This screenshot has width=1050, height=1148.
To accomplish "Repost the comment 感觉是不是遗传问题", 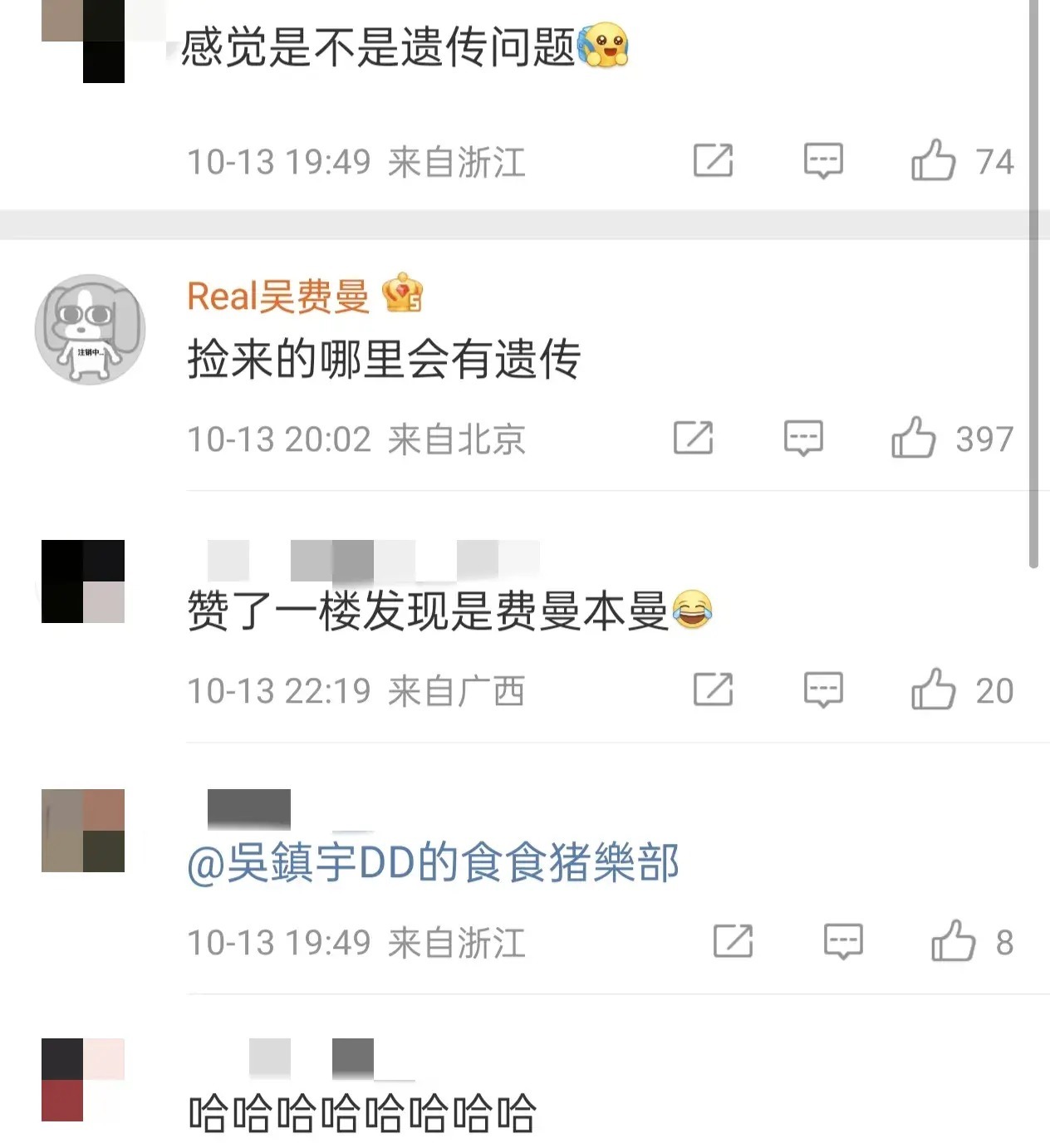I will (x=714, y=160).
